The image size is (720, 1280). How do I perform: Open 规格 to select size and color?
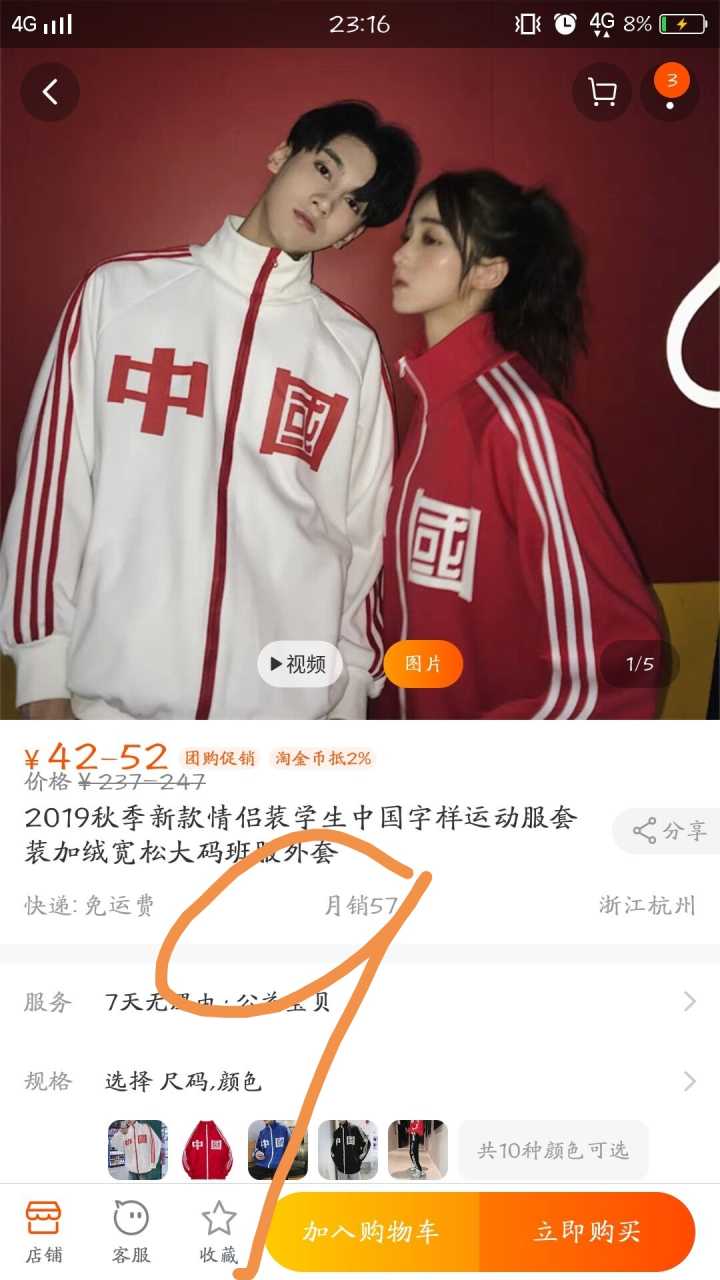click(360, 1081)
